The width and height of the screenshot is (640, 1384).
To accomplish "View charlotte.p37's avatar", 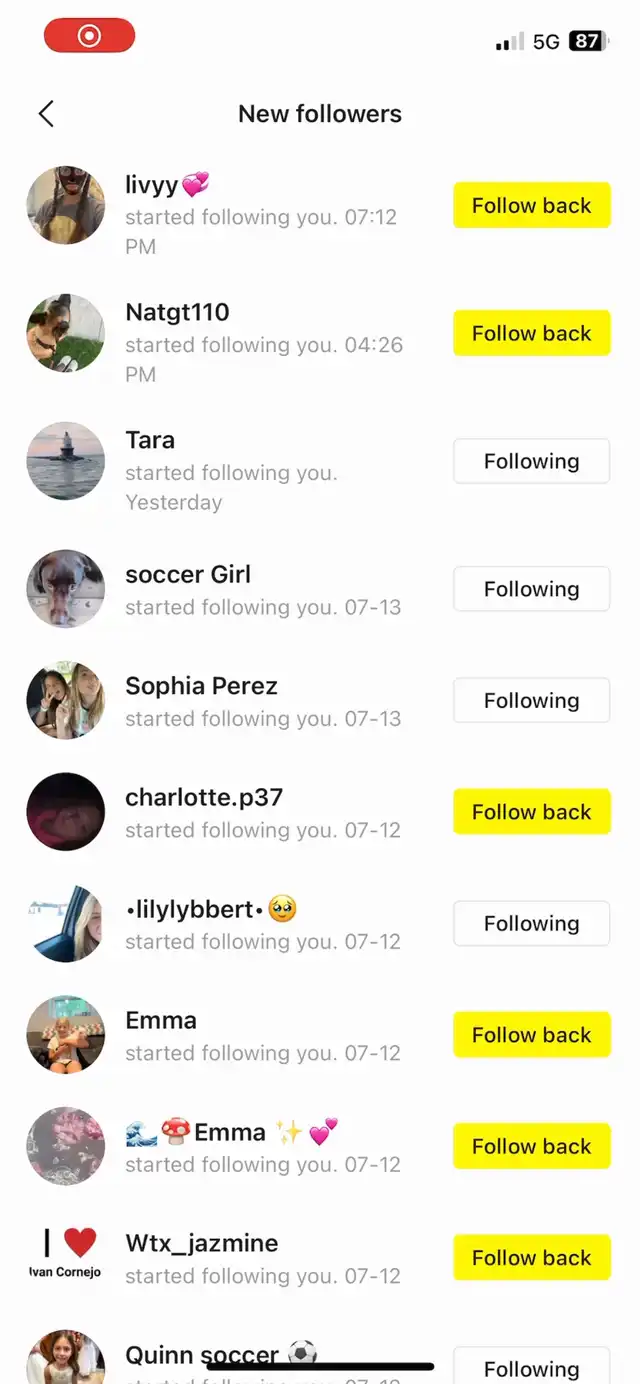I will pos(65,812).
